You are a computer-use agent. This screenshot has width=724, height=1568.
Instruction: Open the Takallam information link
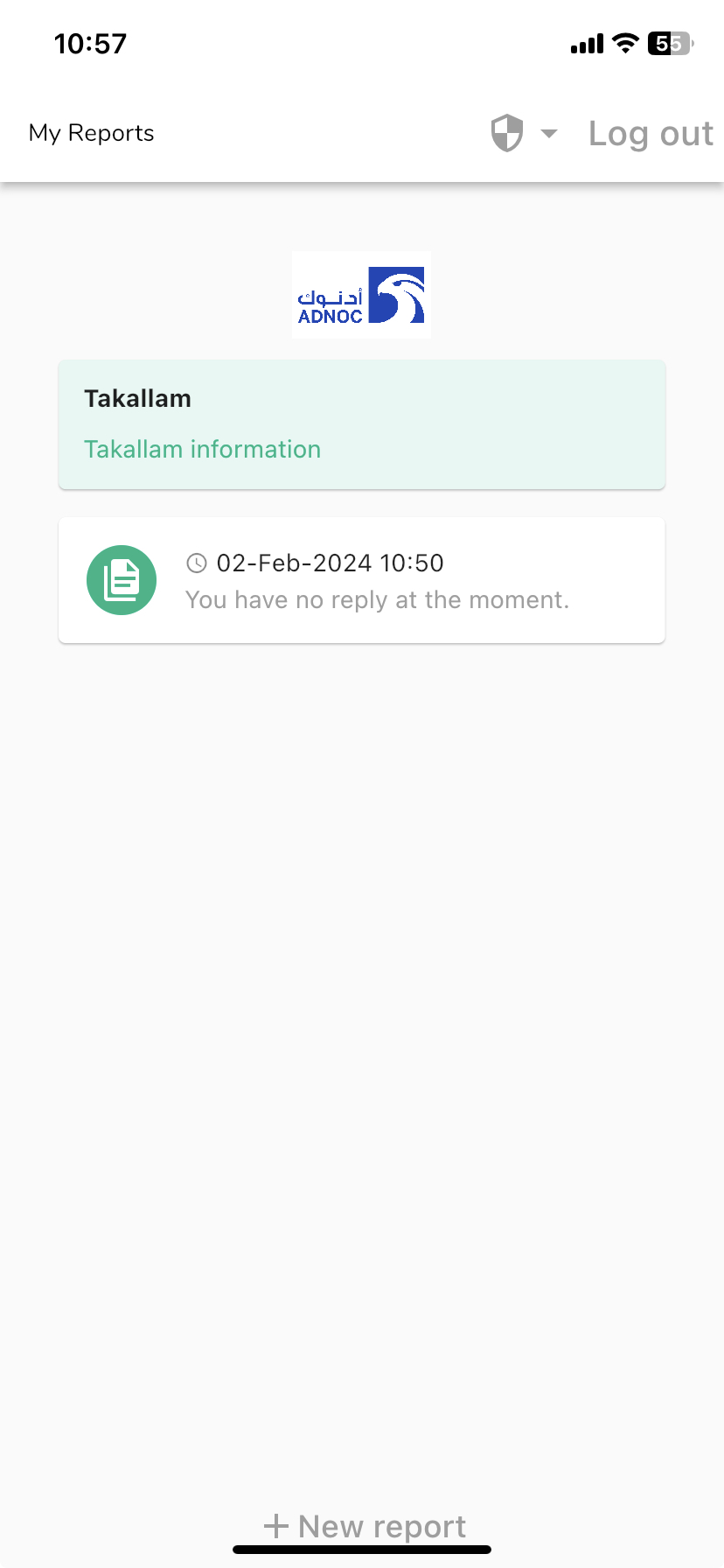click(x=202, y=449)
